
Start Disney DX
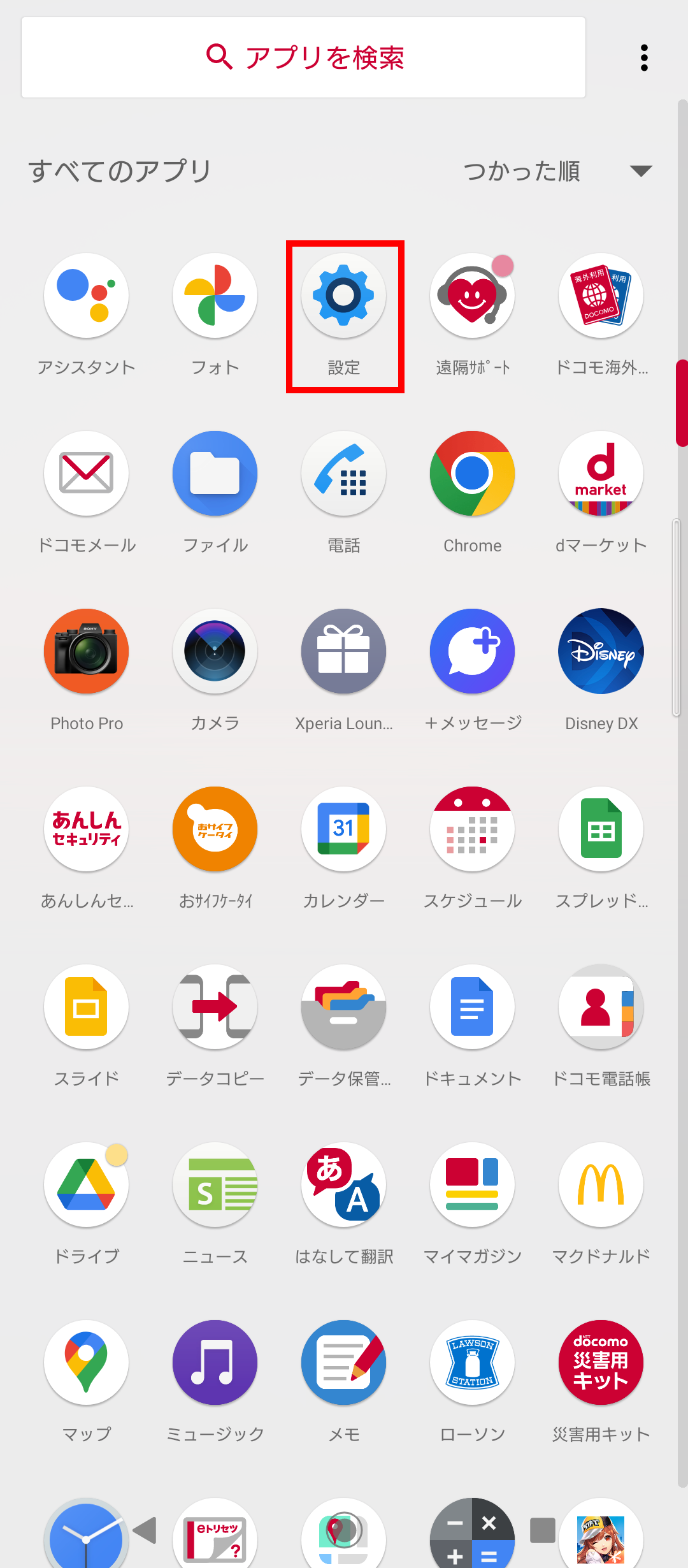pos(601,651)
